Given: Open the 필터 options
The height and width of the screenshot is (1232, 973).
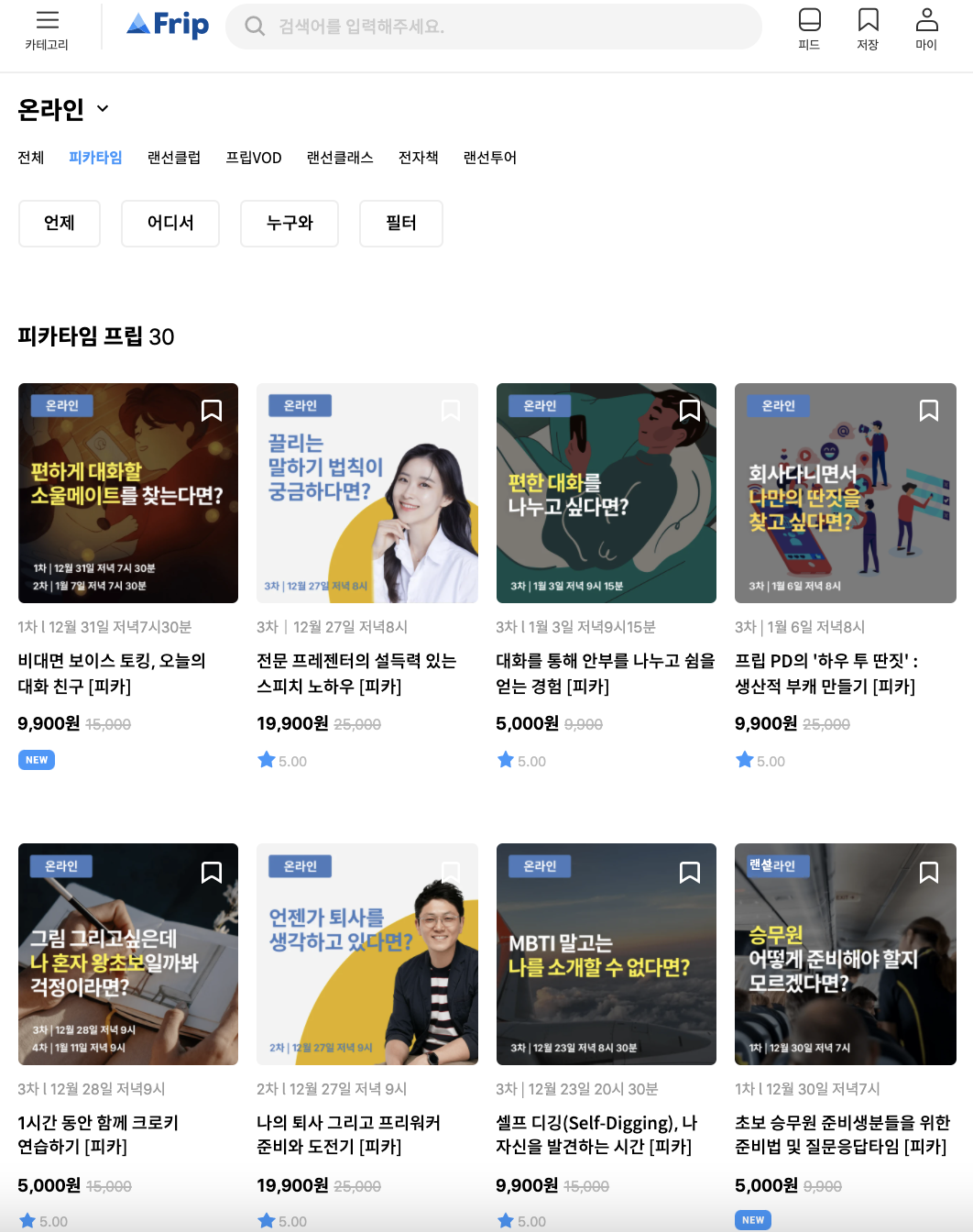Looking at the screenshot, I should point(401,224).
